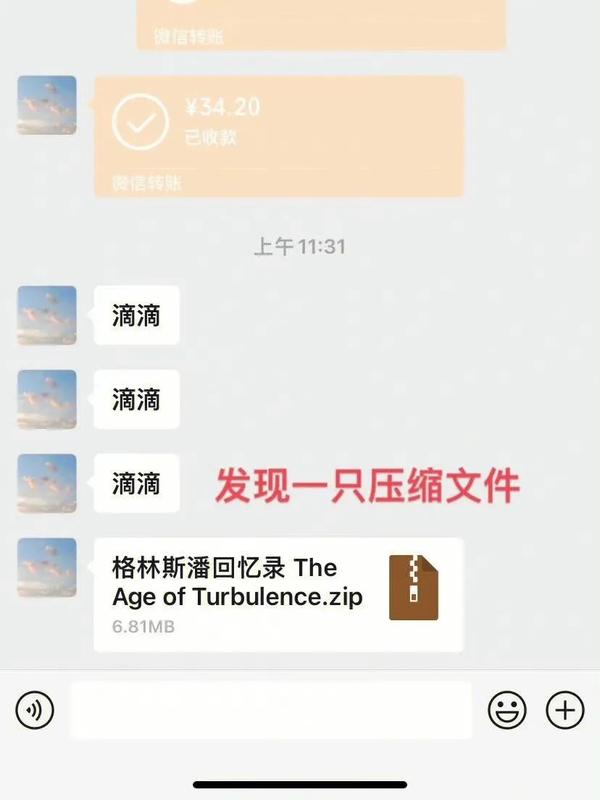Open the emoji sticker panel
600x800 pixels.
pos(507,711)
